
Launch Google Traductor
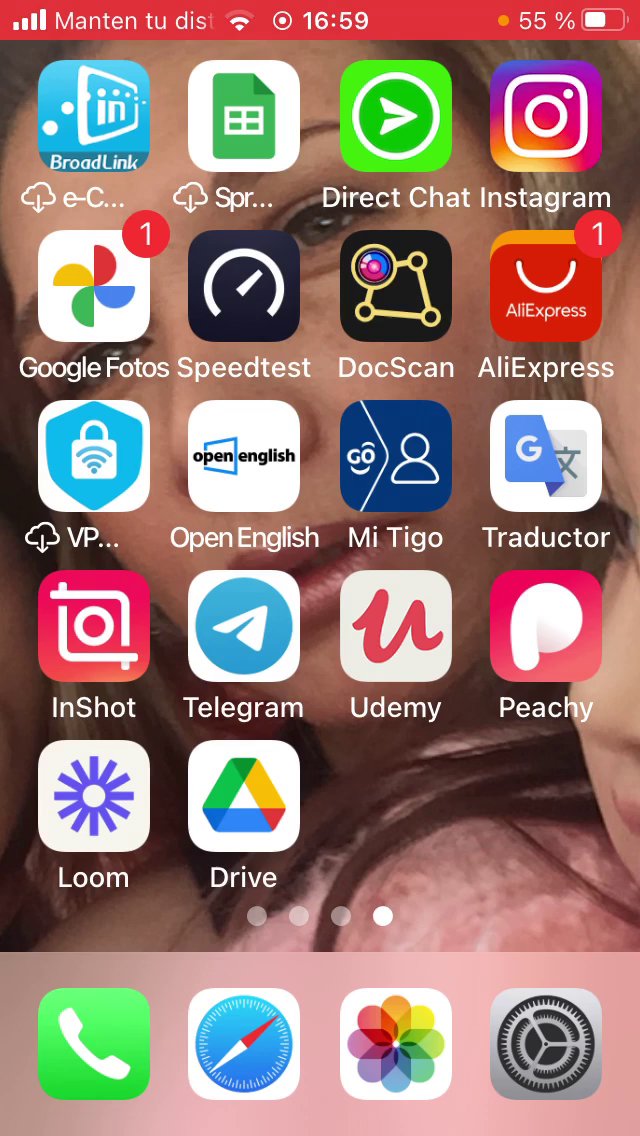[x=546, y=456]
